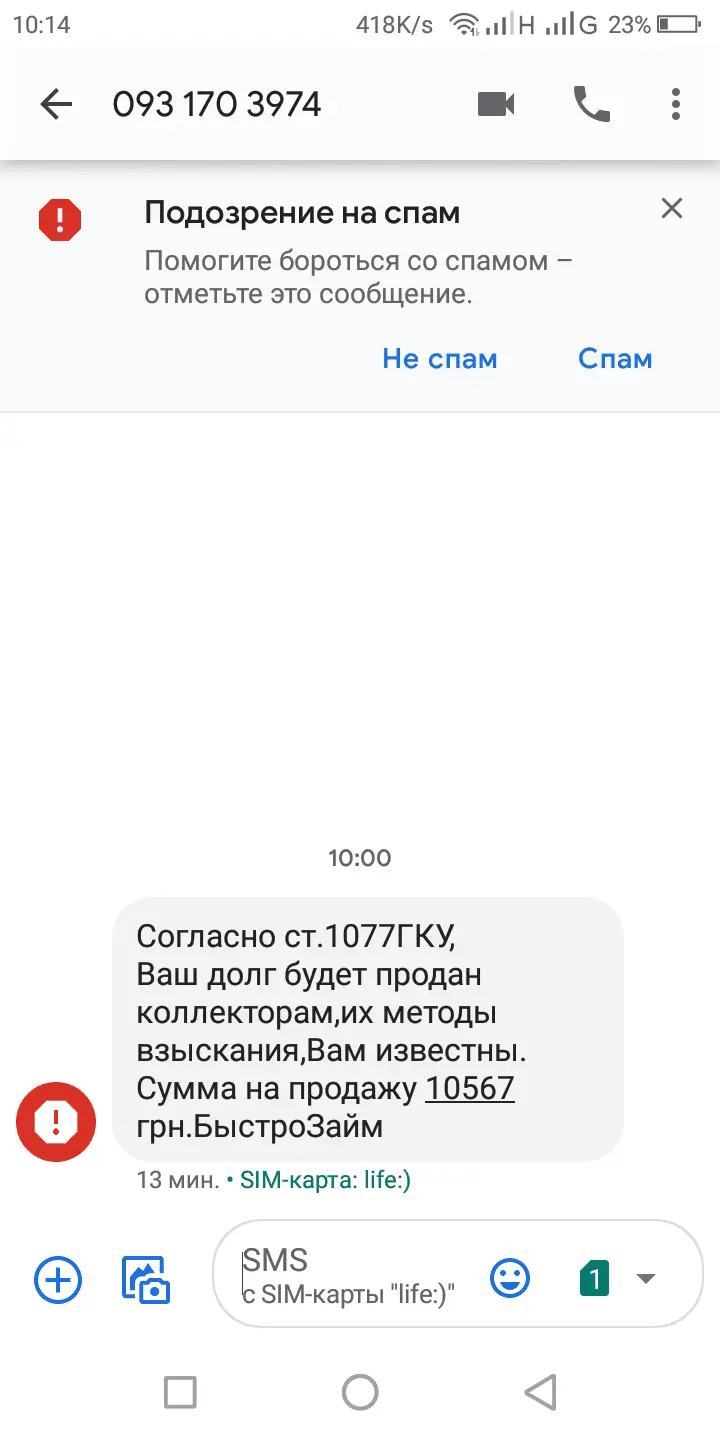Tap the system home button
This screenshot has width=720, height=1440.
pos(360,1391)
